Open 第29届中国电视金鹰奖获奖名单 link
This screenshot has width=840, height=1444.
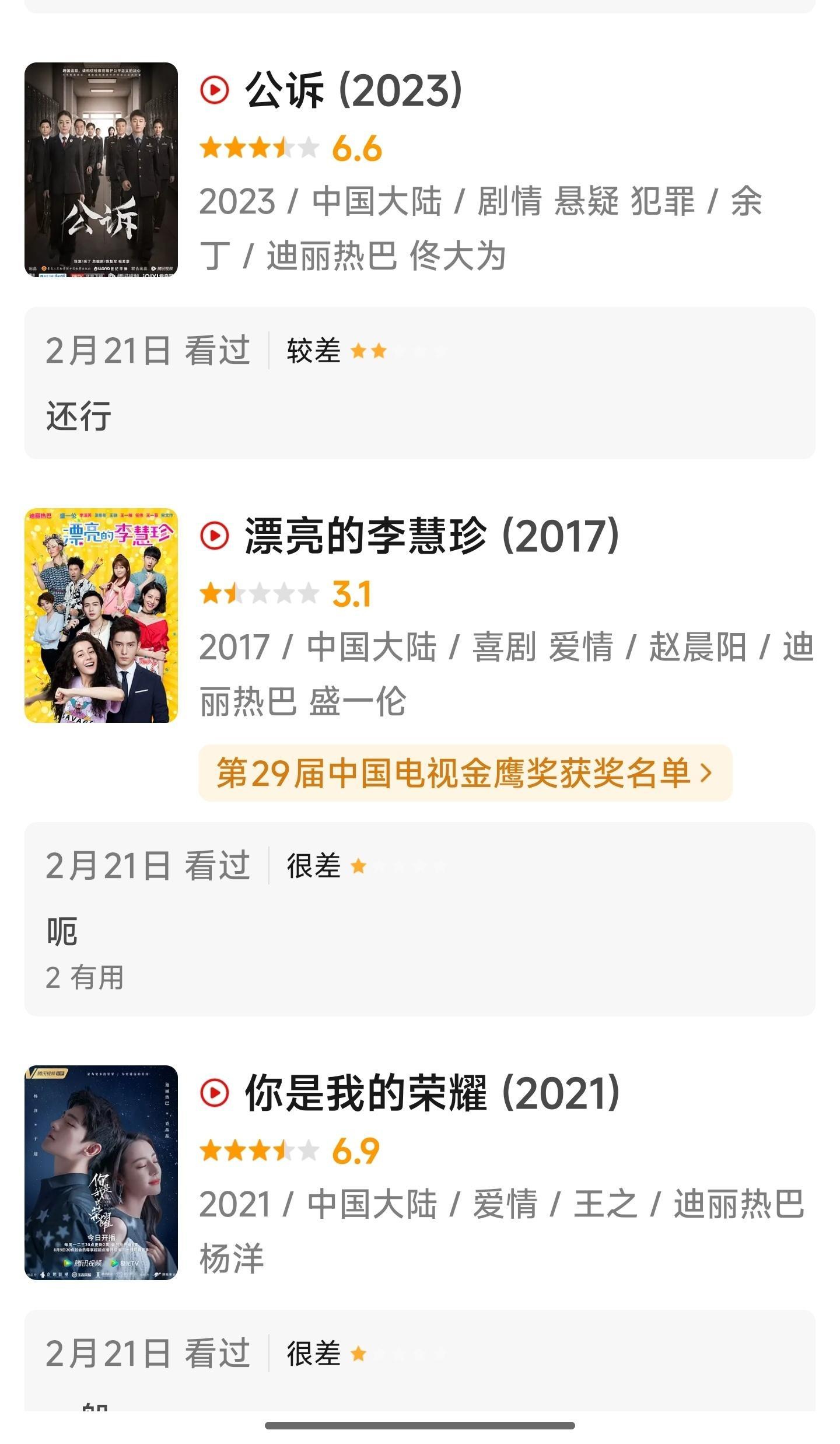click(465, 773)
